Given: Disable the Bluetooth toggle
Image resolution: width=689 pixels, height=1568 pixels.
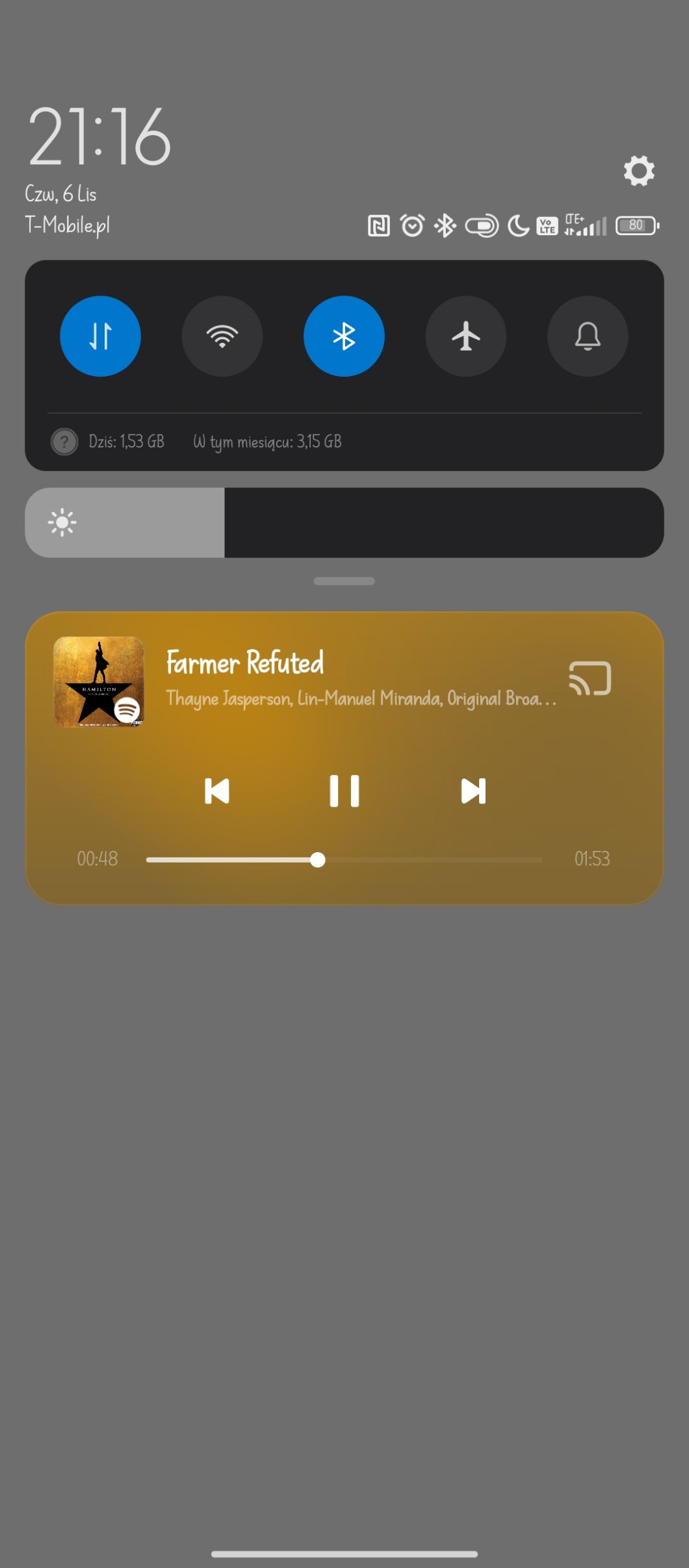Looking at the screenshot, I should [344, 336].
